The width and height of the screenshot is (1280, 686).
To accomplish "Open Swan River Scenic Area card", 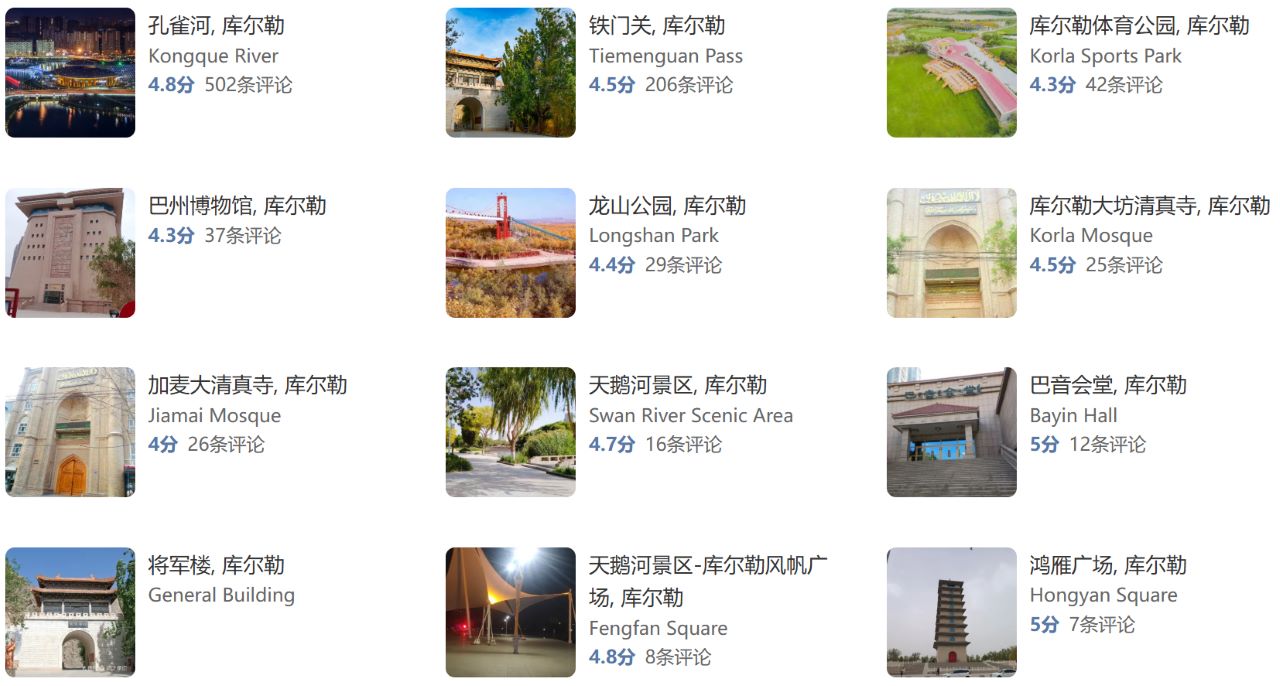I will tap(677, 385).
